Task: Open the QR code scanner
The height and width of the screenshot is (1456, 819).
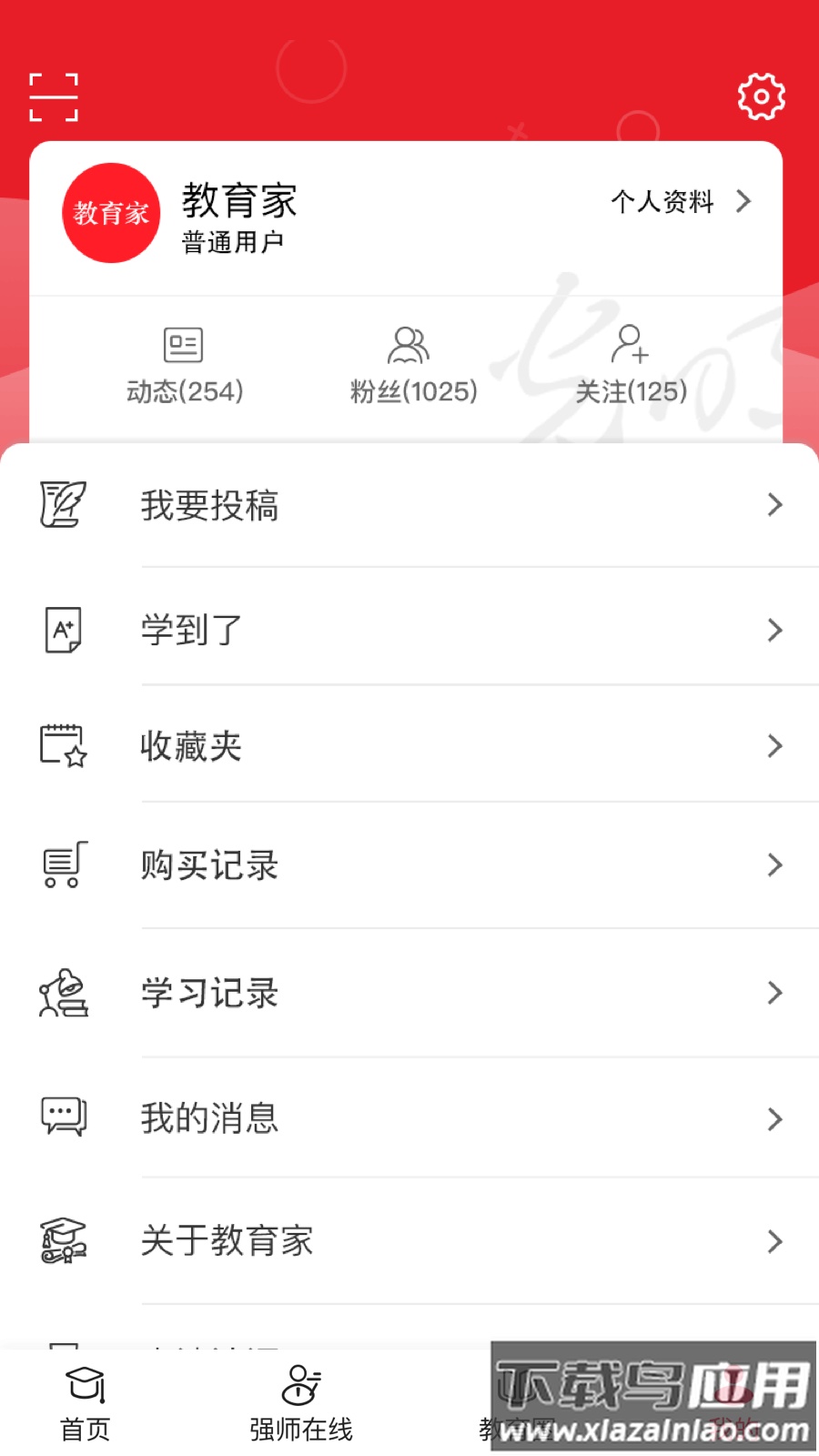Action: (x=55, y=96)
